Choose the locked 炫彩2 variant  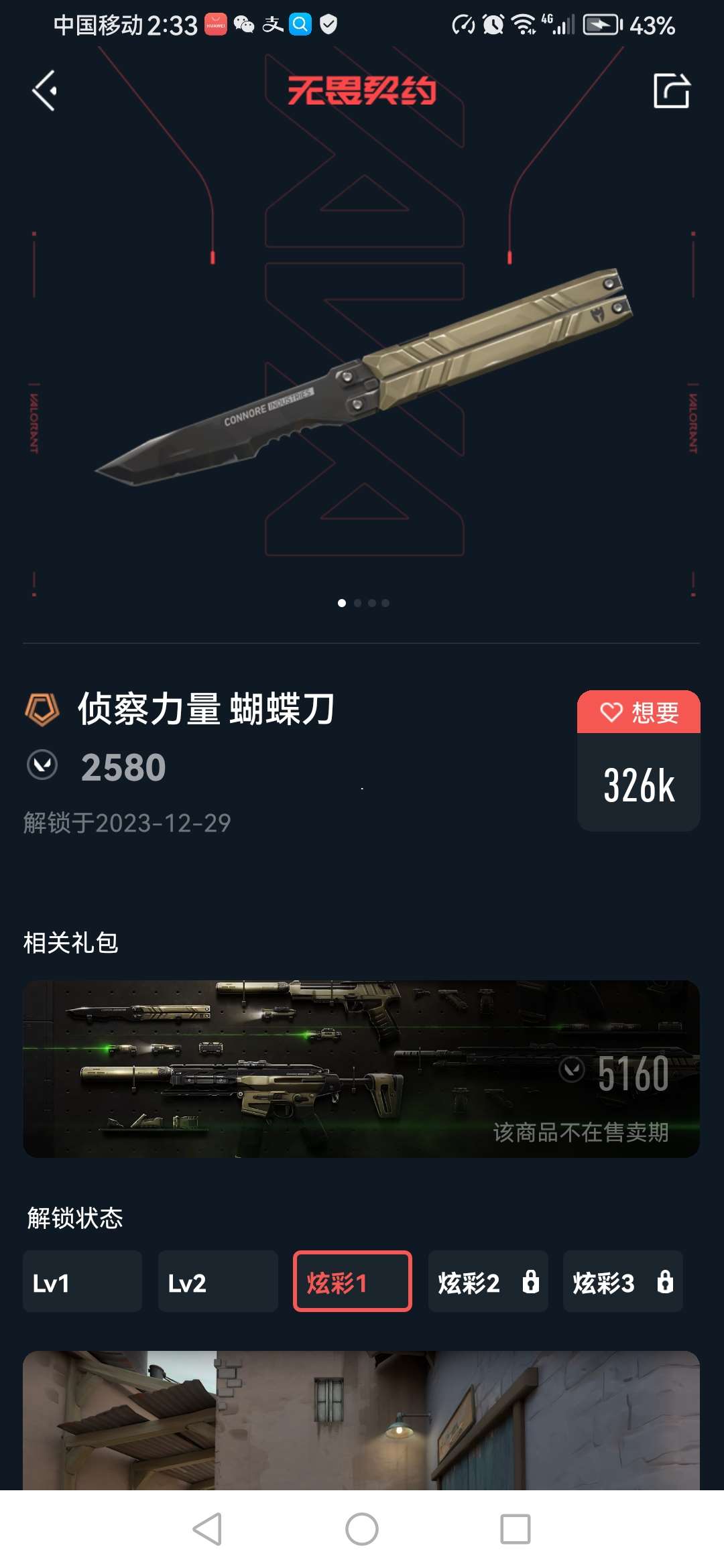488,1281
